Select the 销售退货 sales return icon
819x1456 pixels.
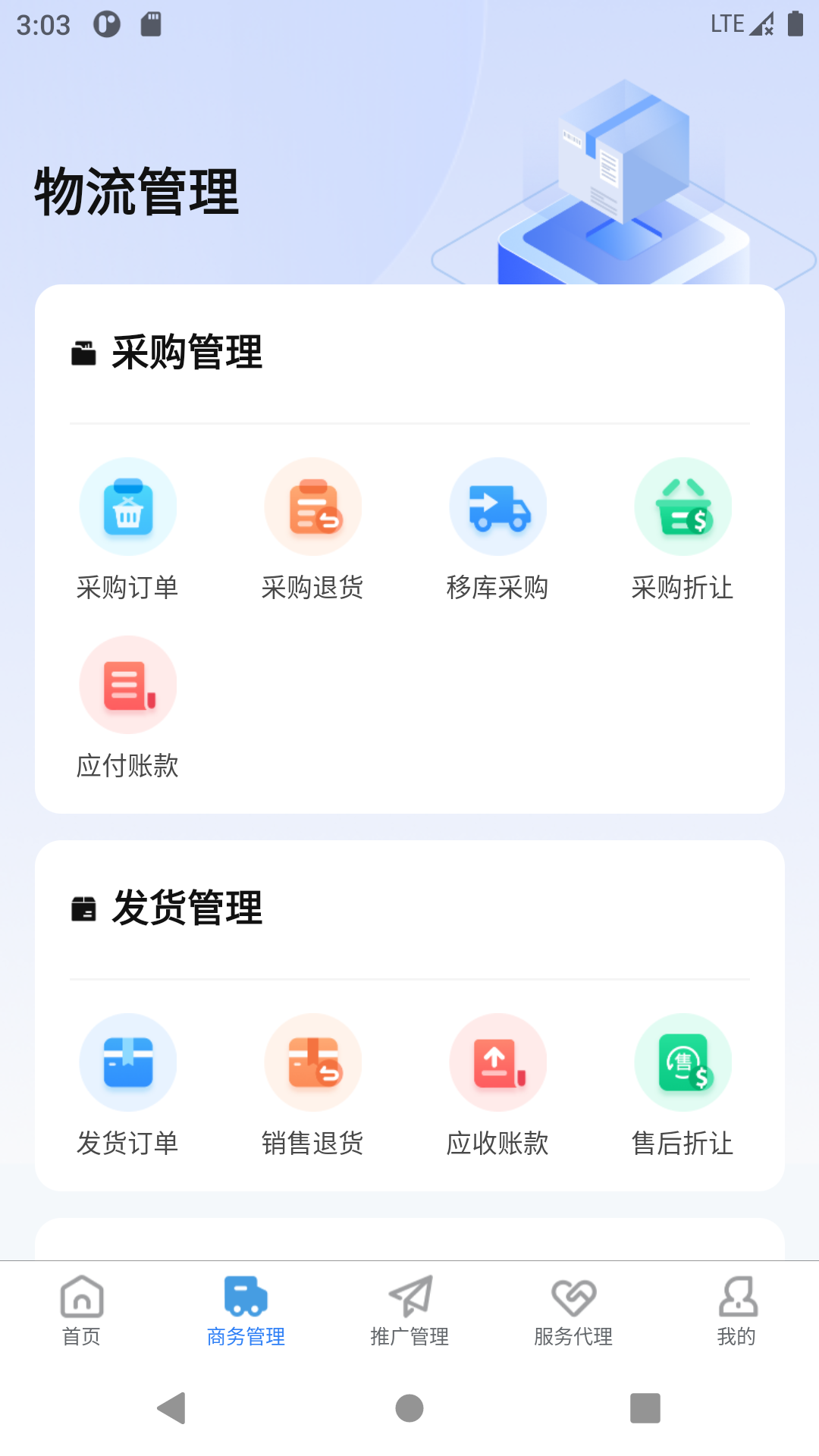click(313, 1062)
